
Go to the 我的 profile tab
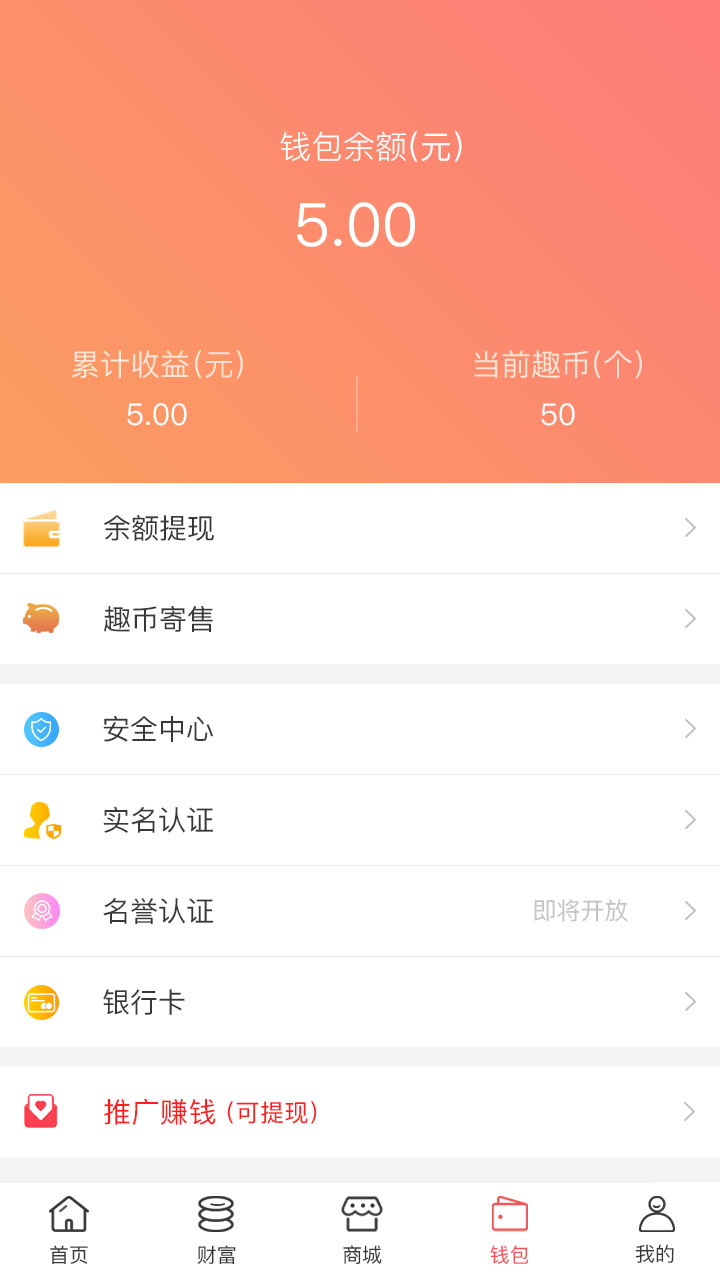[655, 1231]
